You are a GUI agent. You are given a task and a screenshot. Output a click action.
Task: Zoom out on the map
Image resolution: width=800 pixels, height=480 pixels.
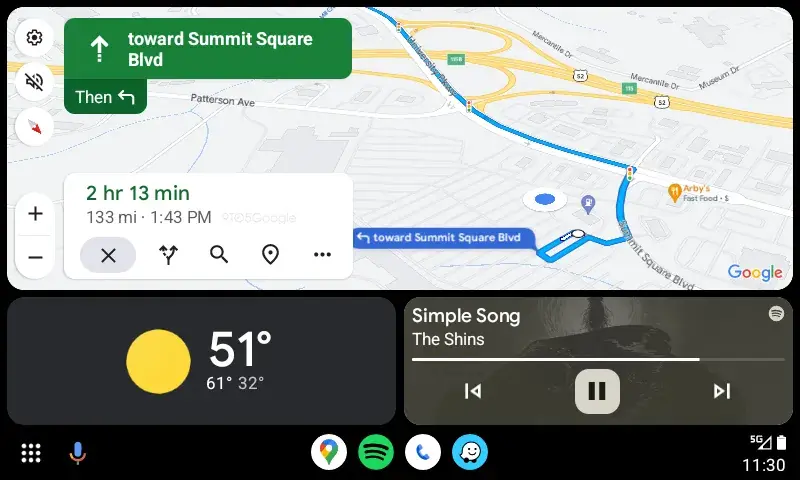35,257
